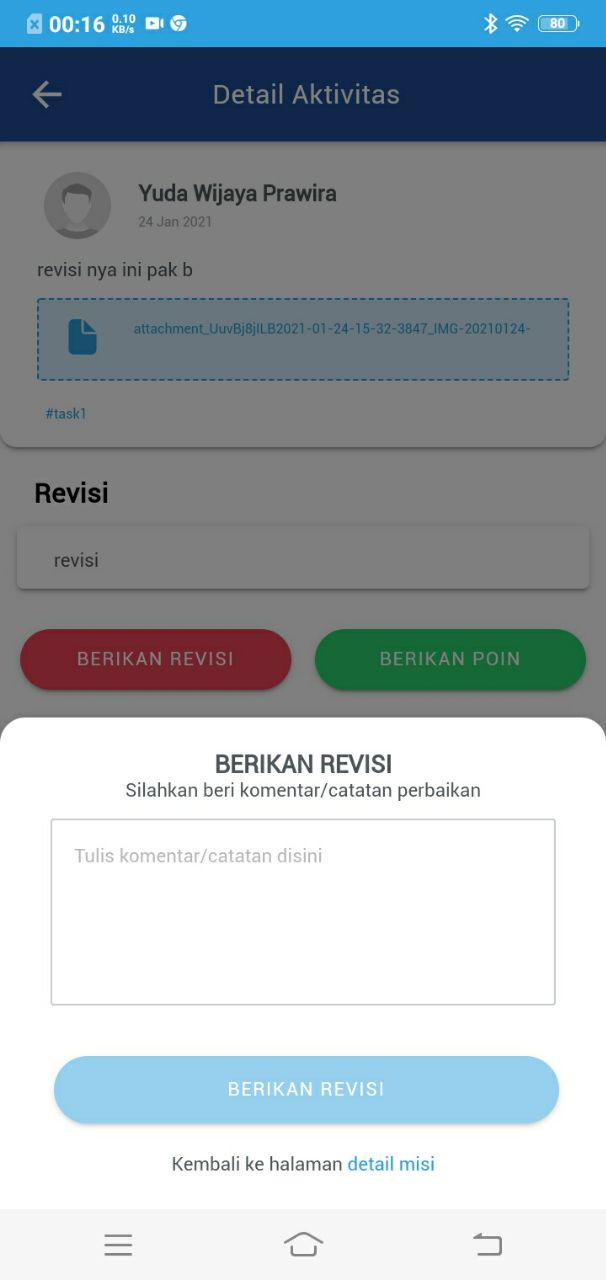Open the #task1 hashtag
This screenshot has width=606, height=1280.
point(66,413)
